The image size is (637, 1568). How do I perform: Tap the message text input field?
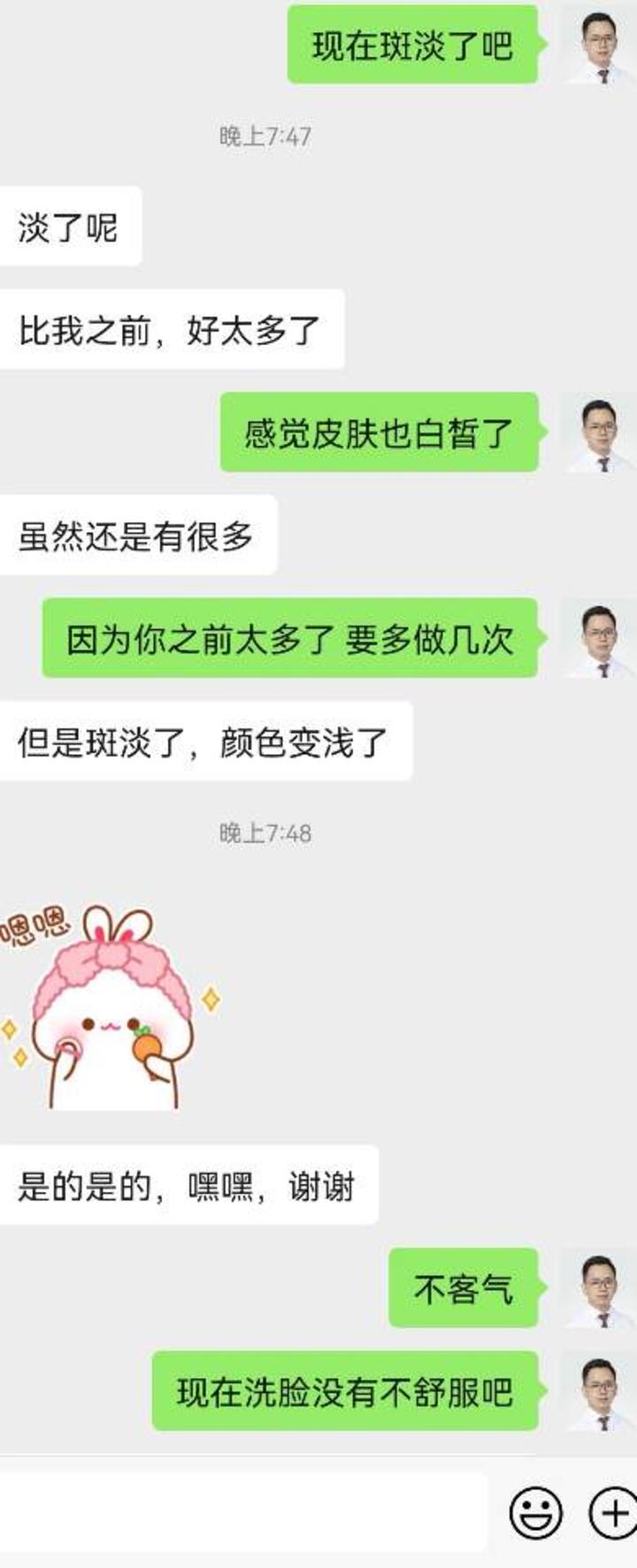click(x=243, y=1511)
